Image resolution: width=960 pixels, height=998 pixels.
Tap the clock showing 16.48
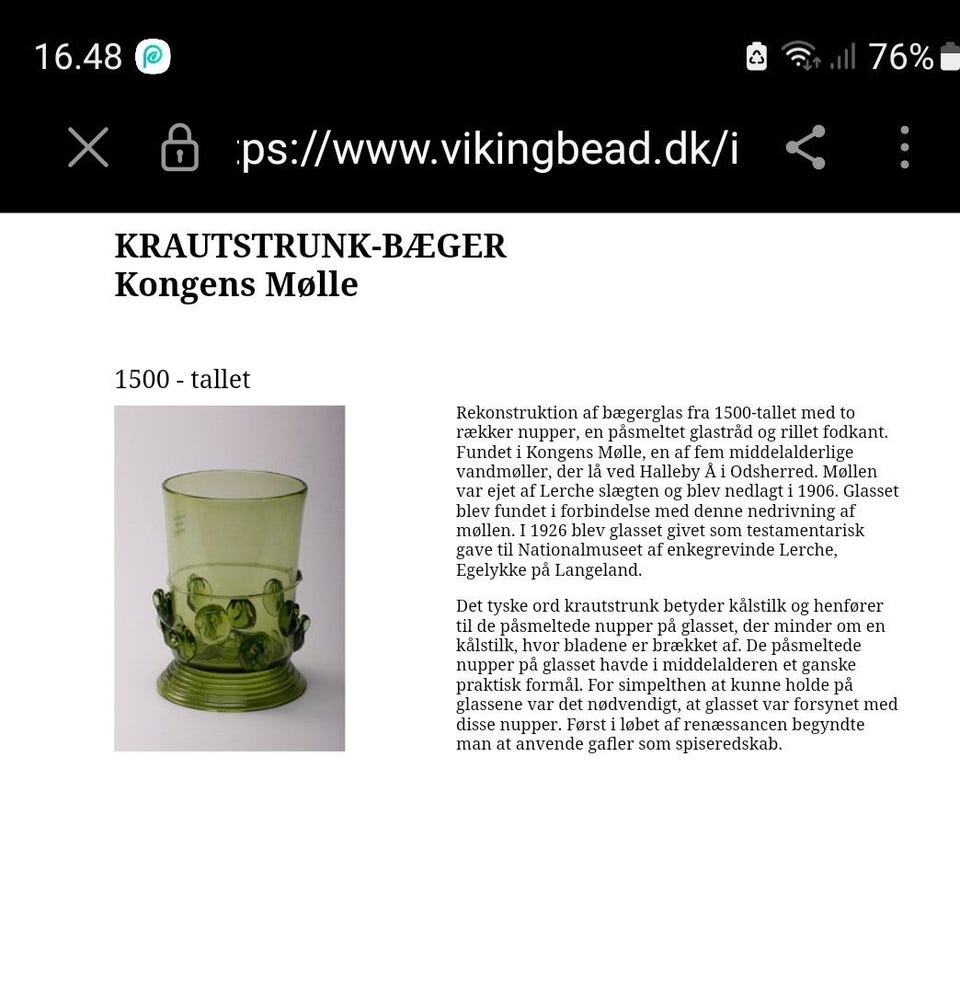coord(77,57)
